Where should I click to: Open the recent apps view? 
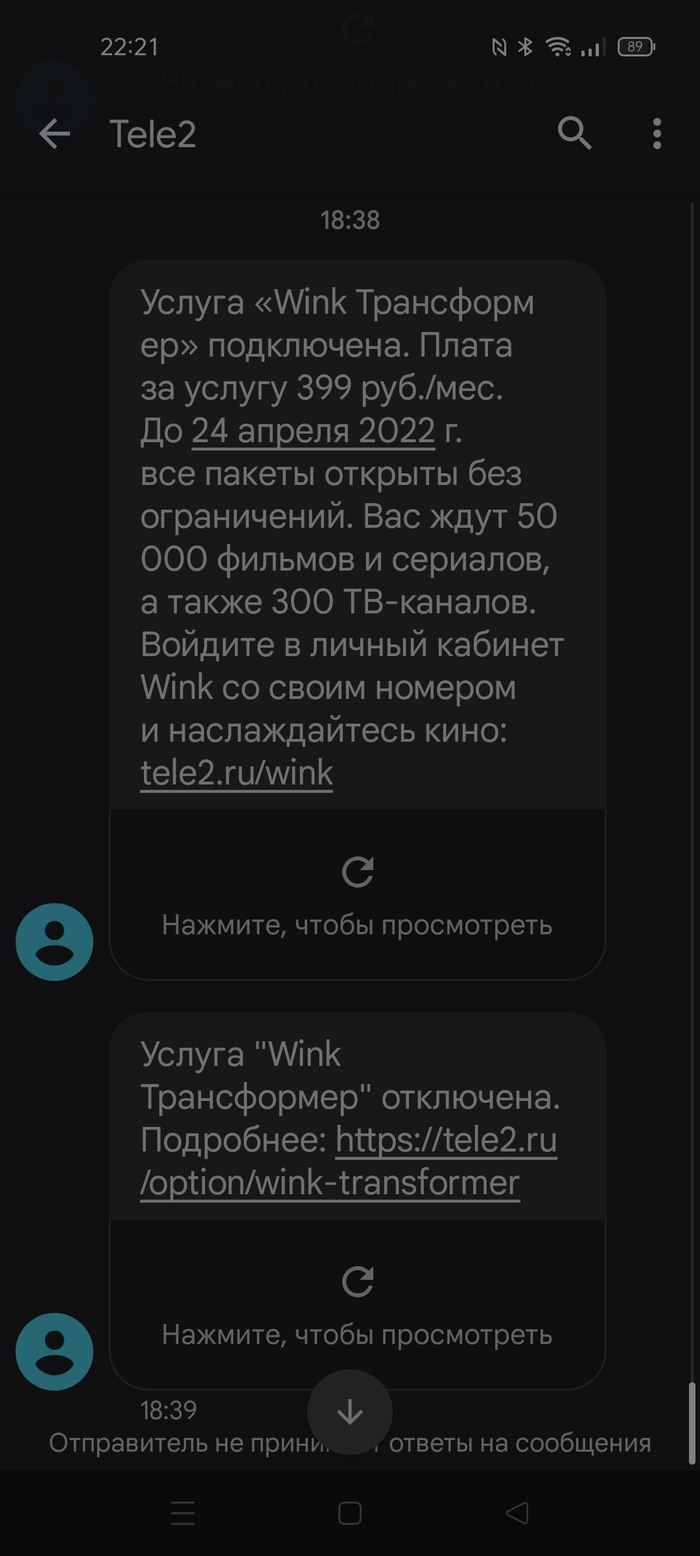[182, 1513]
